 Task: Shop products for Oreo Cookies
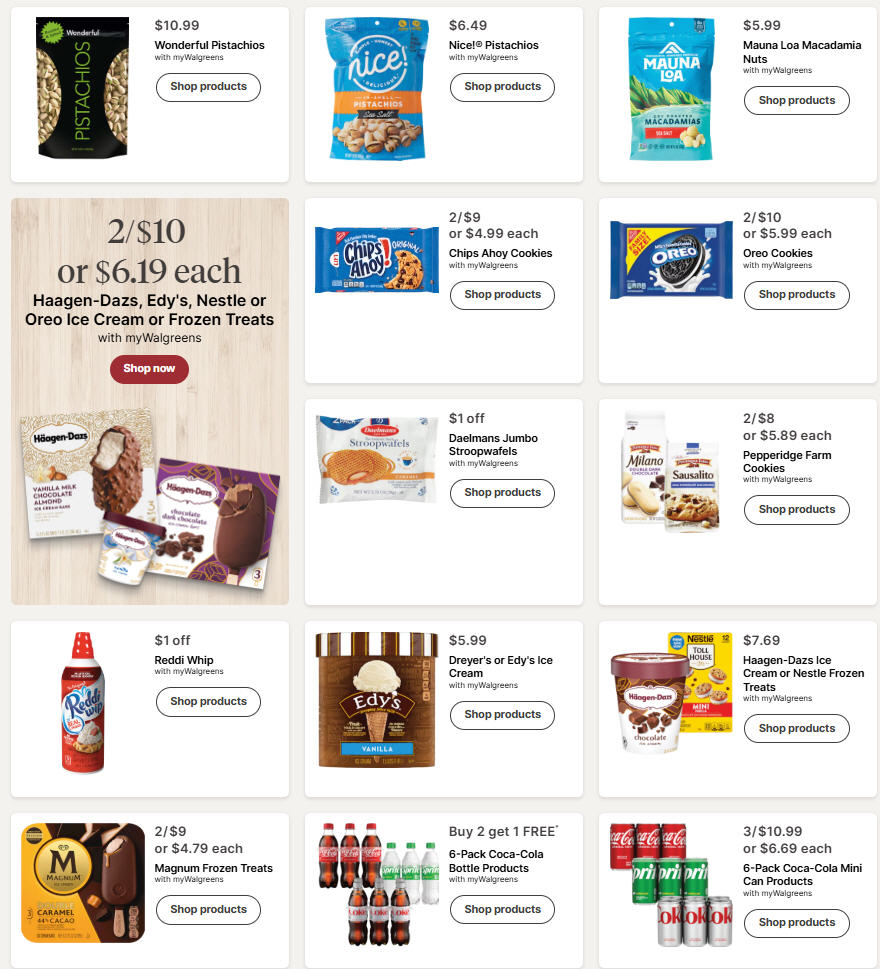[x=796, y=295]
